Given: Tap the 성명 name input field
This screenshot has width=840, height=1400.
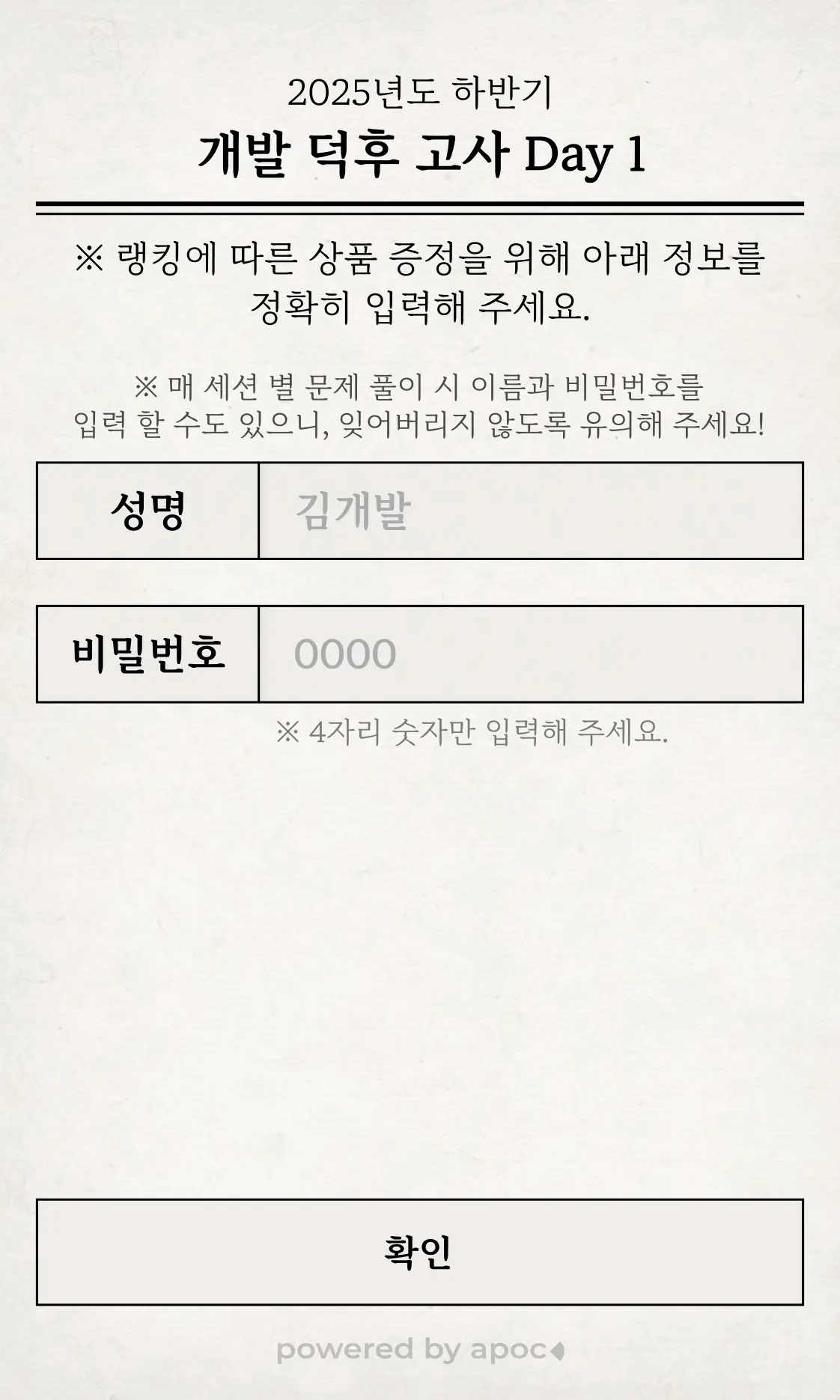Looking at the screenshot, I should (530, 511).
